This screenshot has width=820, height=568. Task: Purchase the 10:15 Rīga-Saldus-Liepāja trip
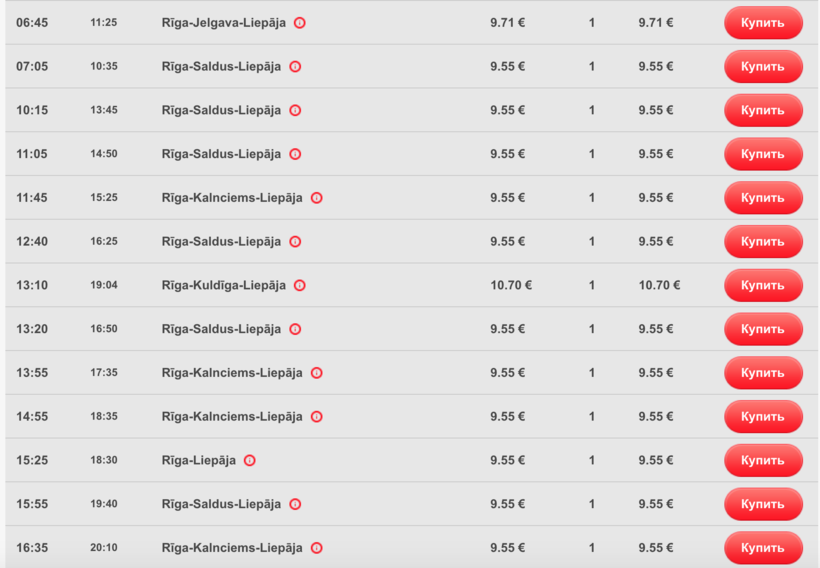763,110
